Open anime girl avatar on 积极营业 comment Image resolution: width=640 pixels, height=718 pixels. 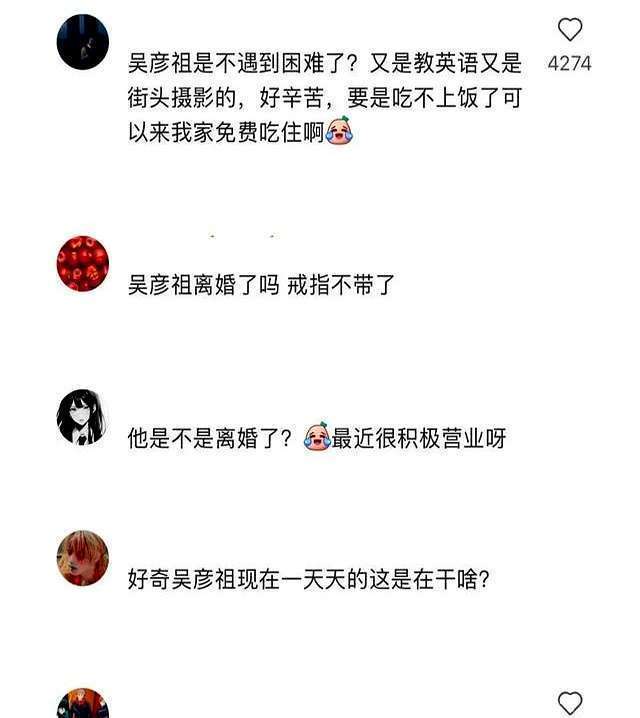click(82, 417)
